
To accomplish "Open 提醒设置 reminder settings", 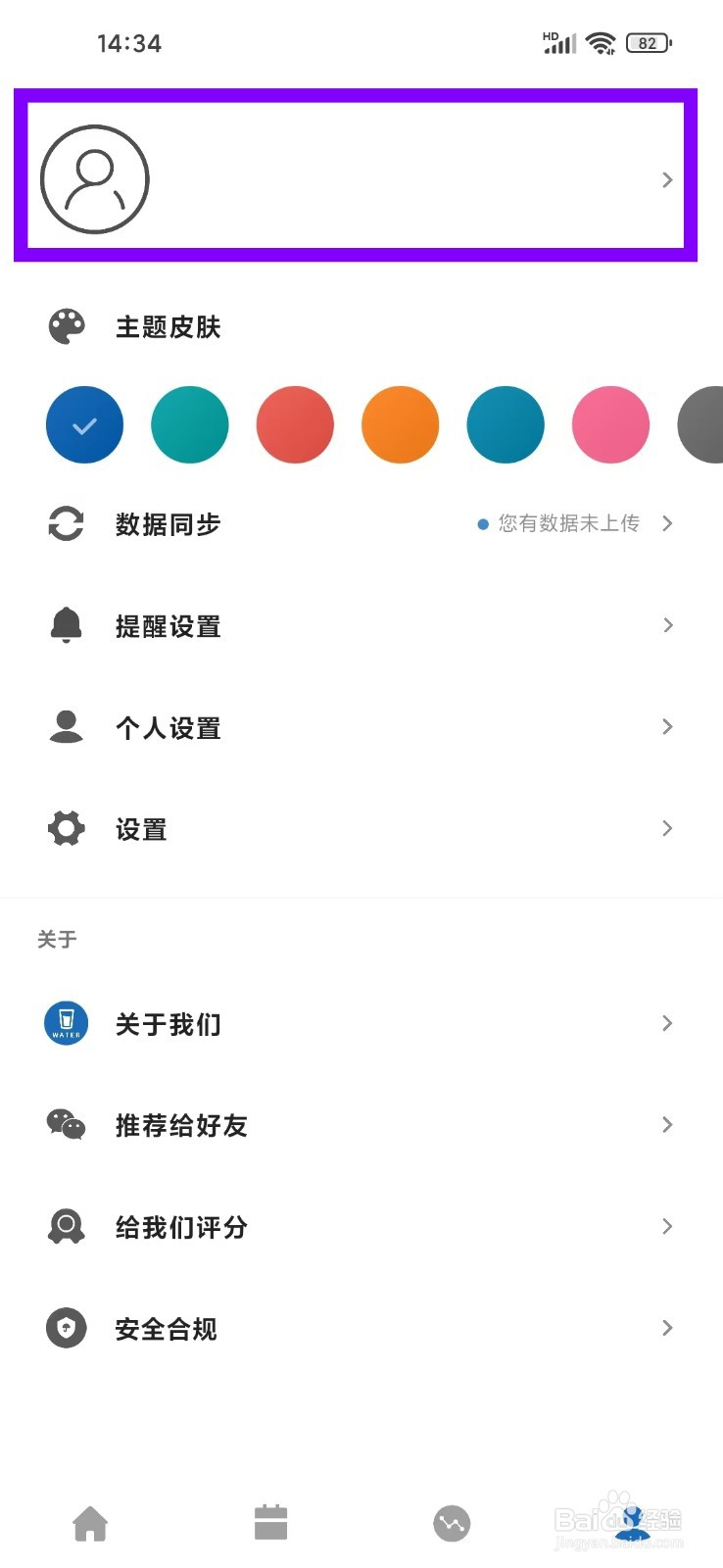I will pos(361,625).
